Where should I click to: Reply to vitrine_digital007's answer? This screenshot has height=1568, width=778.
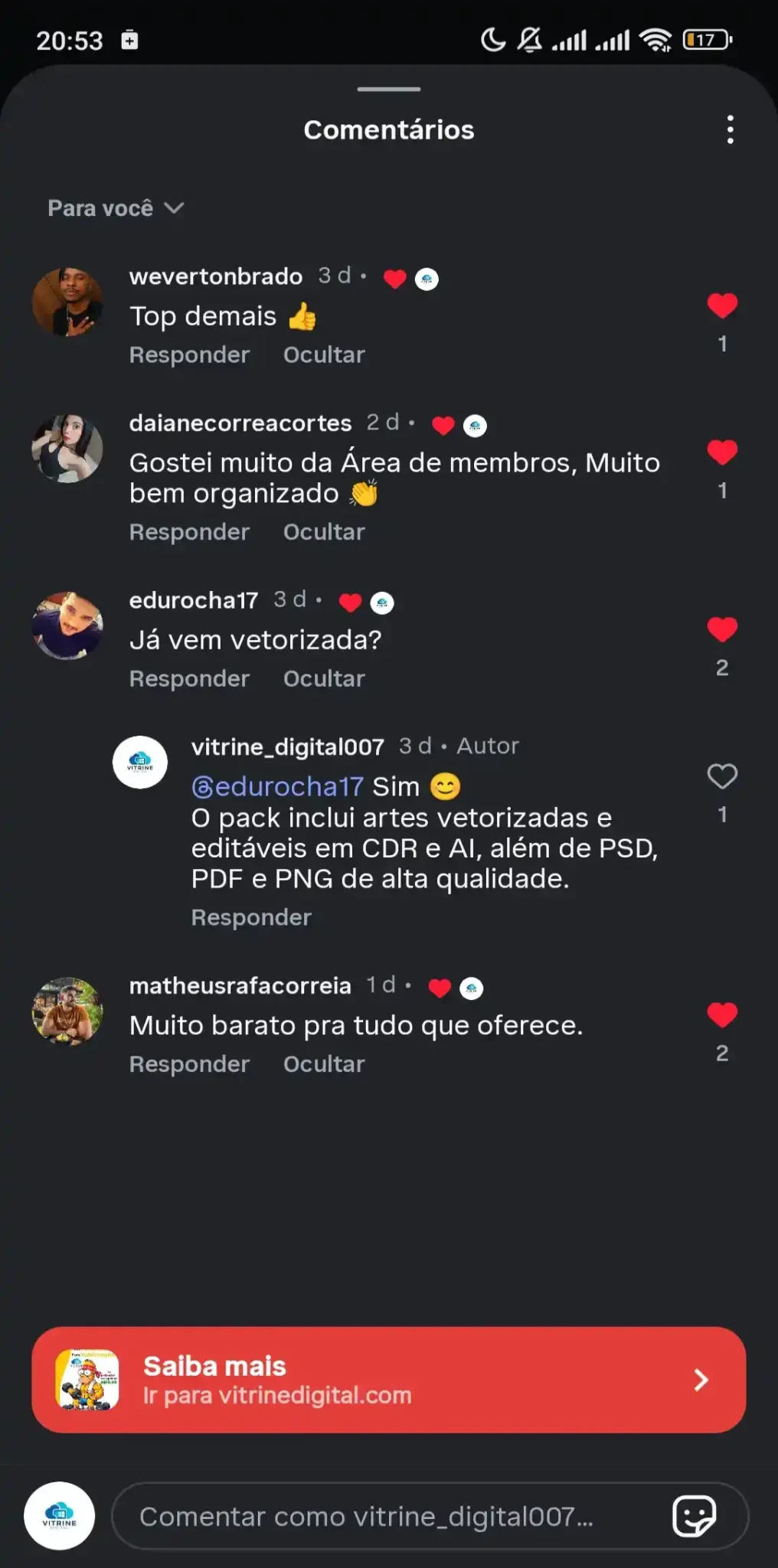(x=251, y=918)
